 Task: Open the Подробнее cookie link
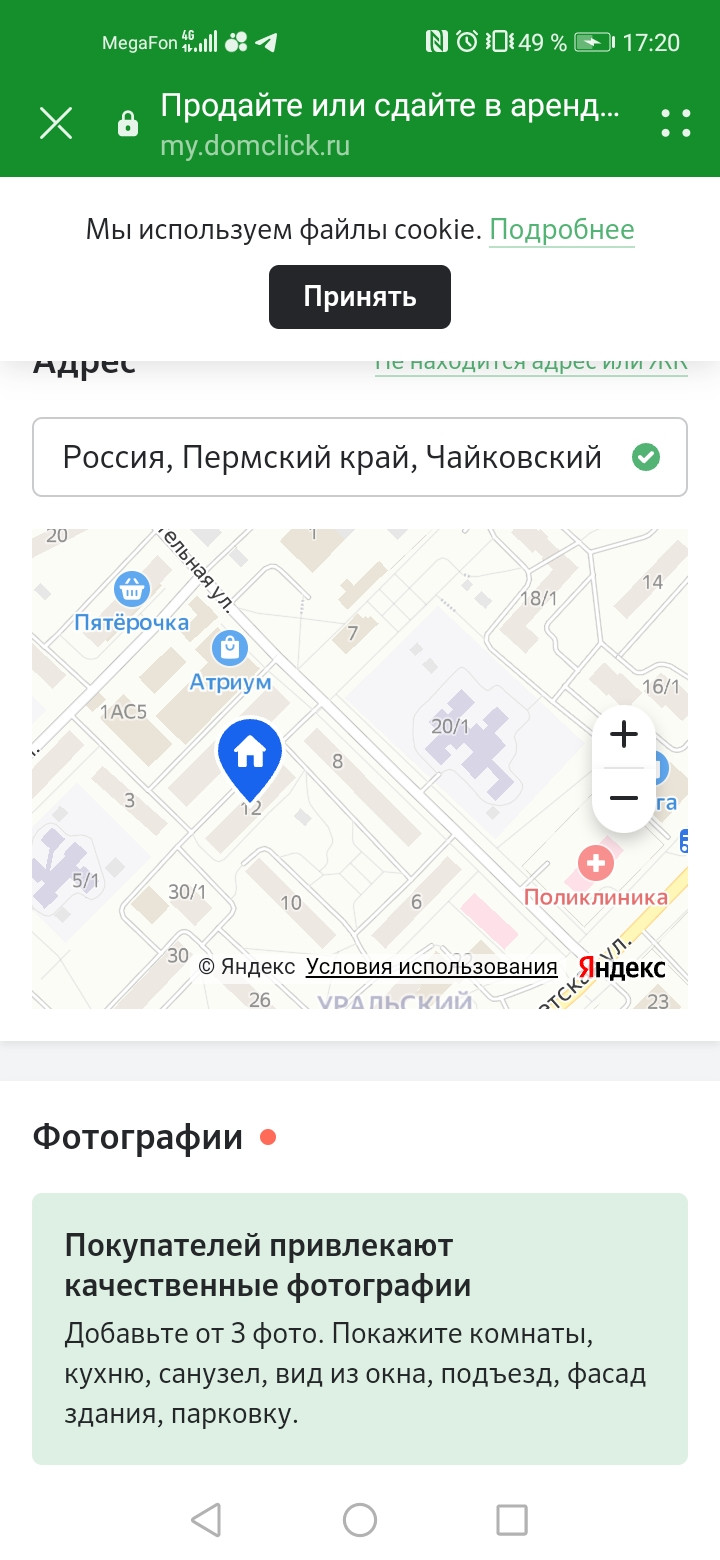561,230
